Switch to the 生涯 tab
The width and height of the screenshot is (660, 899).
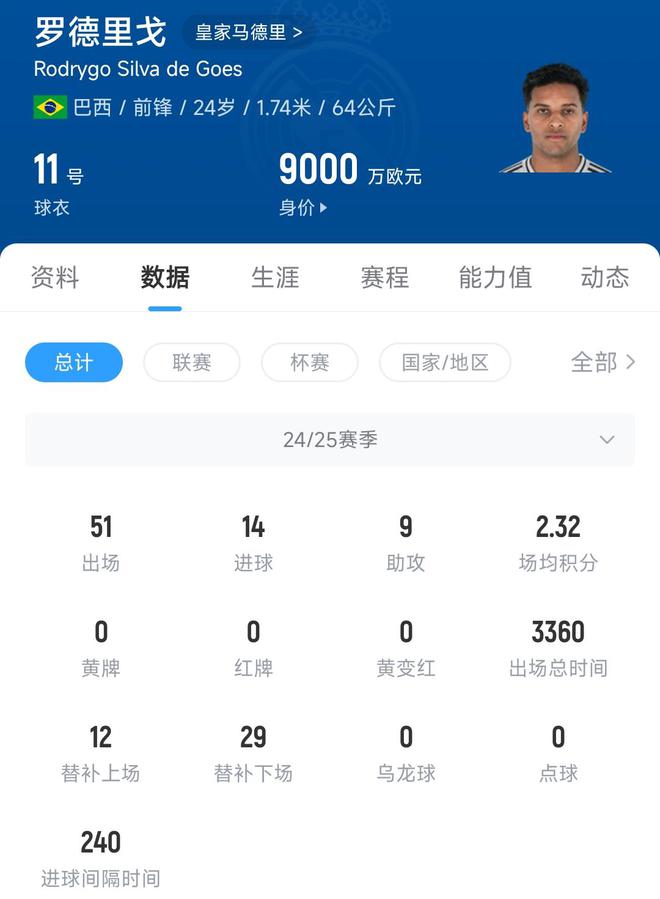coord(275,277)
